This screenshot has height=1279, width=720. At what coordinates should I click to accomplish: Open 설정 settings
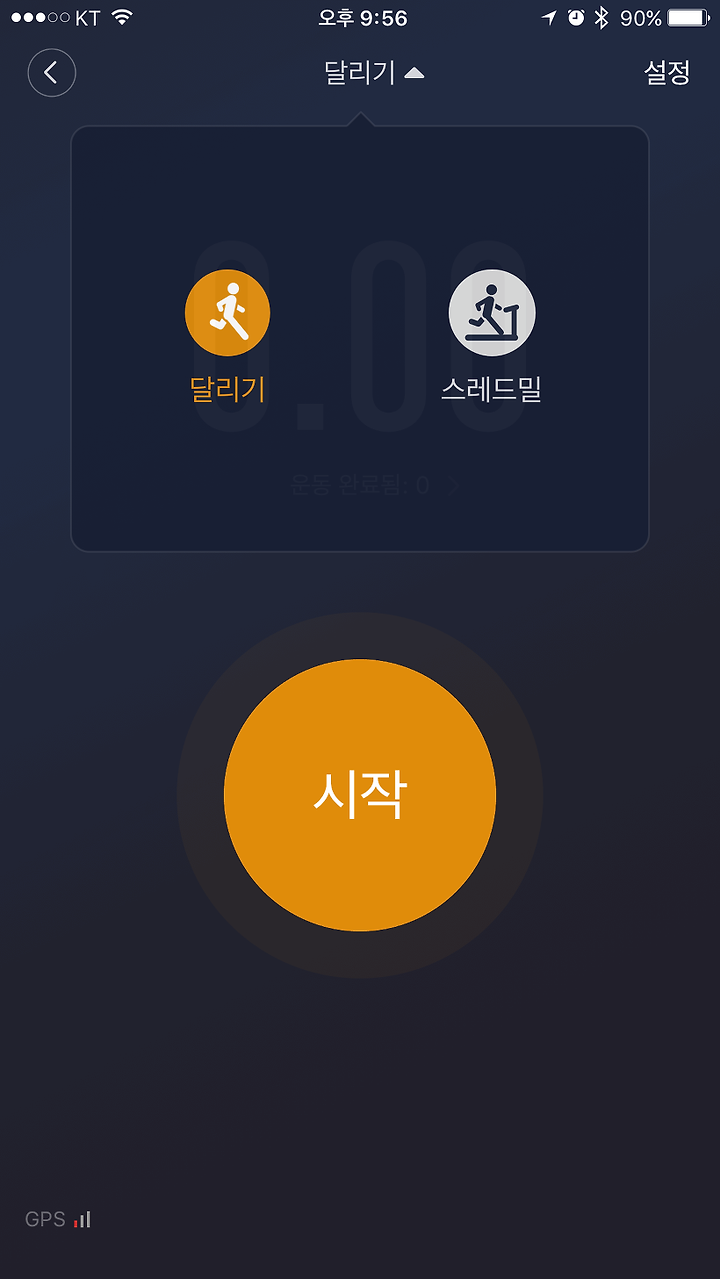point(667,73)
